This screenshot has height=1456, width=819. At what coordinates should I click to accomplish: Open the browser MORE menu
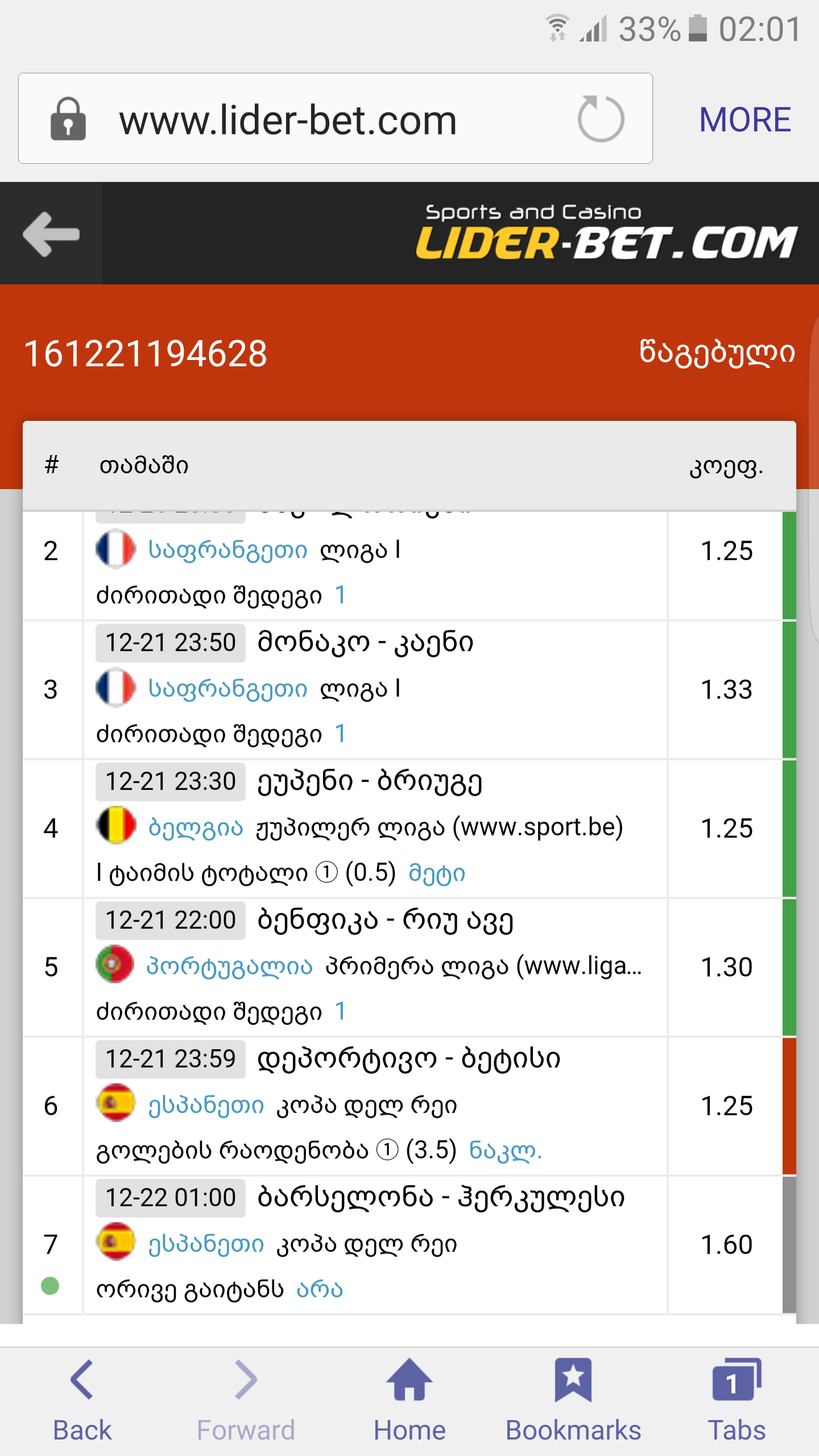point(744,120)
